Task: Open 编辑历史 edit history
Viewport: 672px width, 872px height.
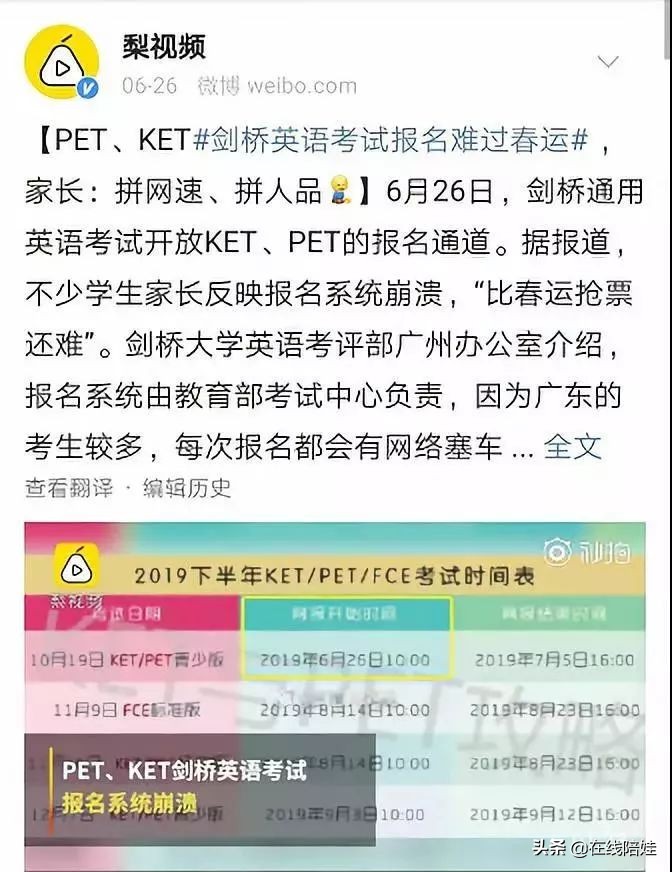Action: (x=186, y=488)
